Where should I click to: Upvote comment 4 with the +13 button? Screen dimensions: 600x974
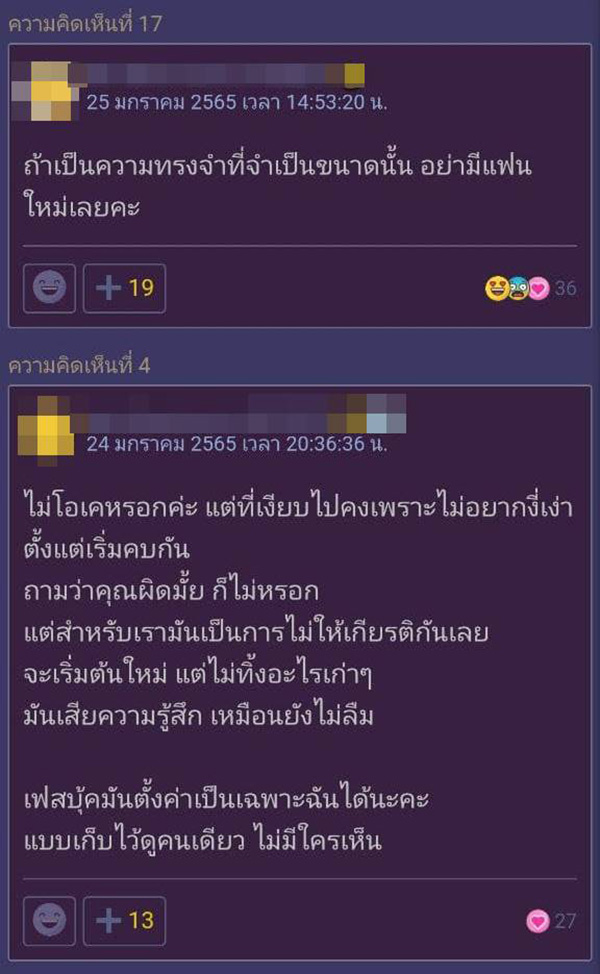coord(124,921)
